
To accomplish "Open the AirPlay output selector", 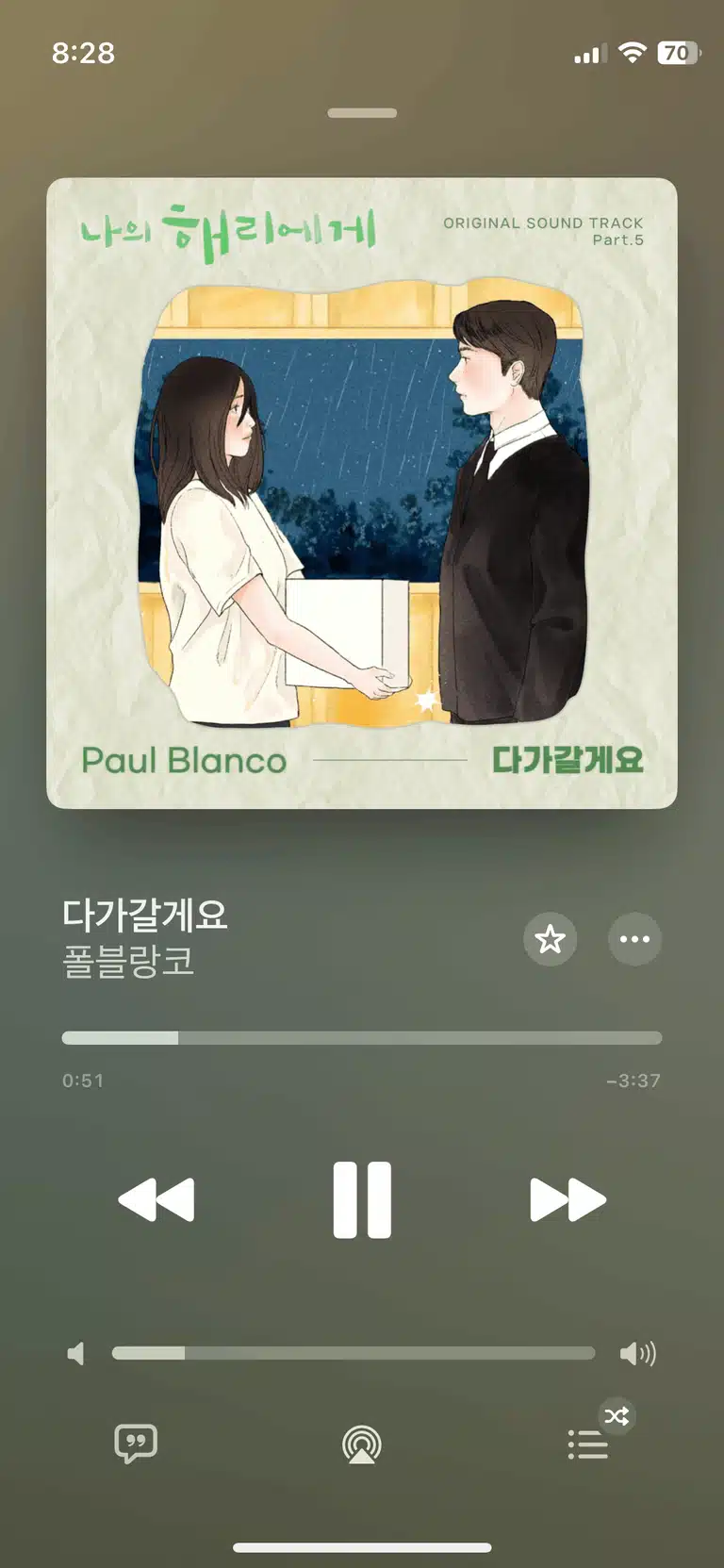I will [362, 1444].
